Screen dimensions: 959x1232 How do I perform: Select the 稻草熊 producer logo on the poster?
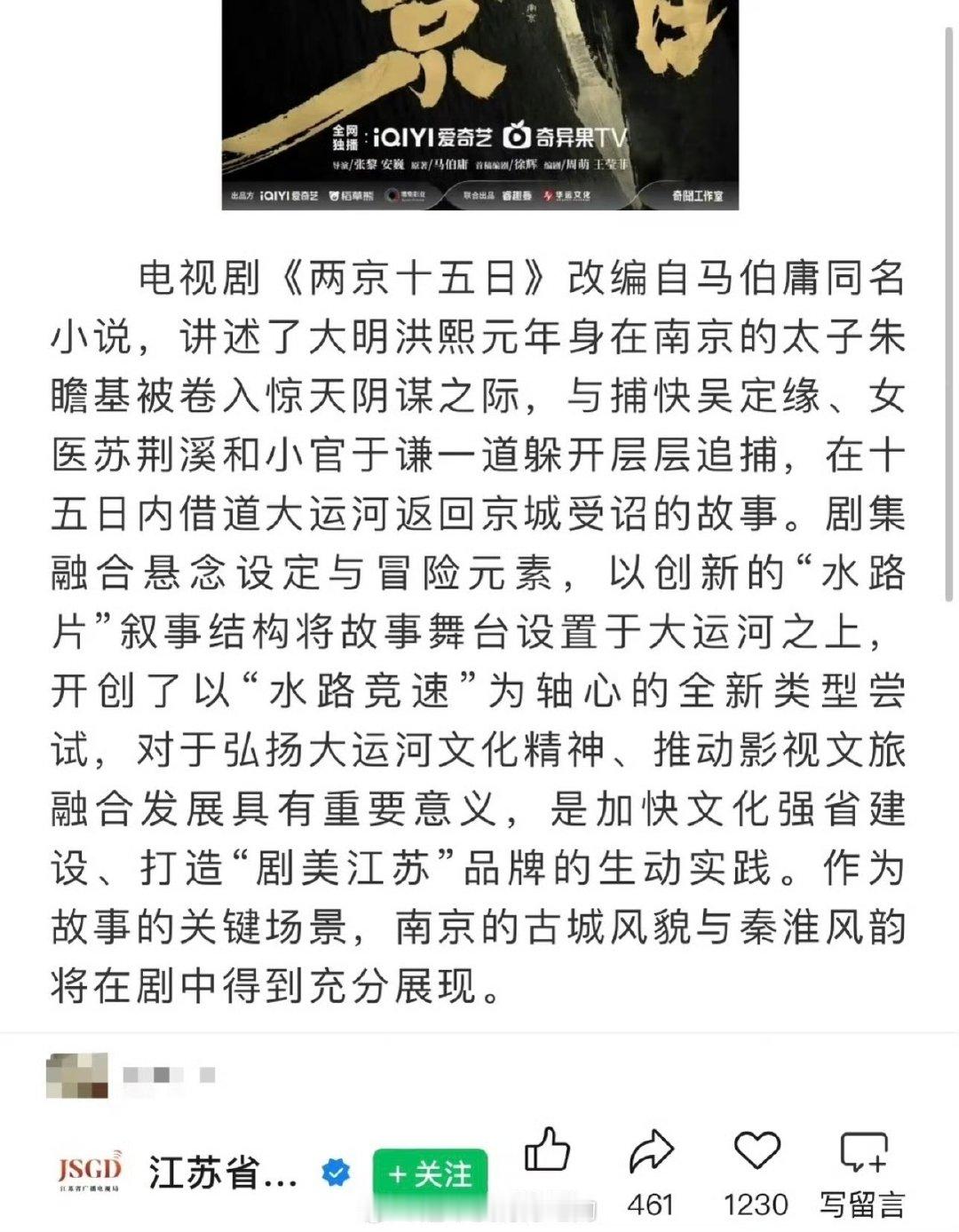click(353, 195)
